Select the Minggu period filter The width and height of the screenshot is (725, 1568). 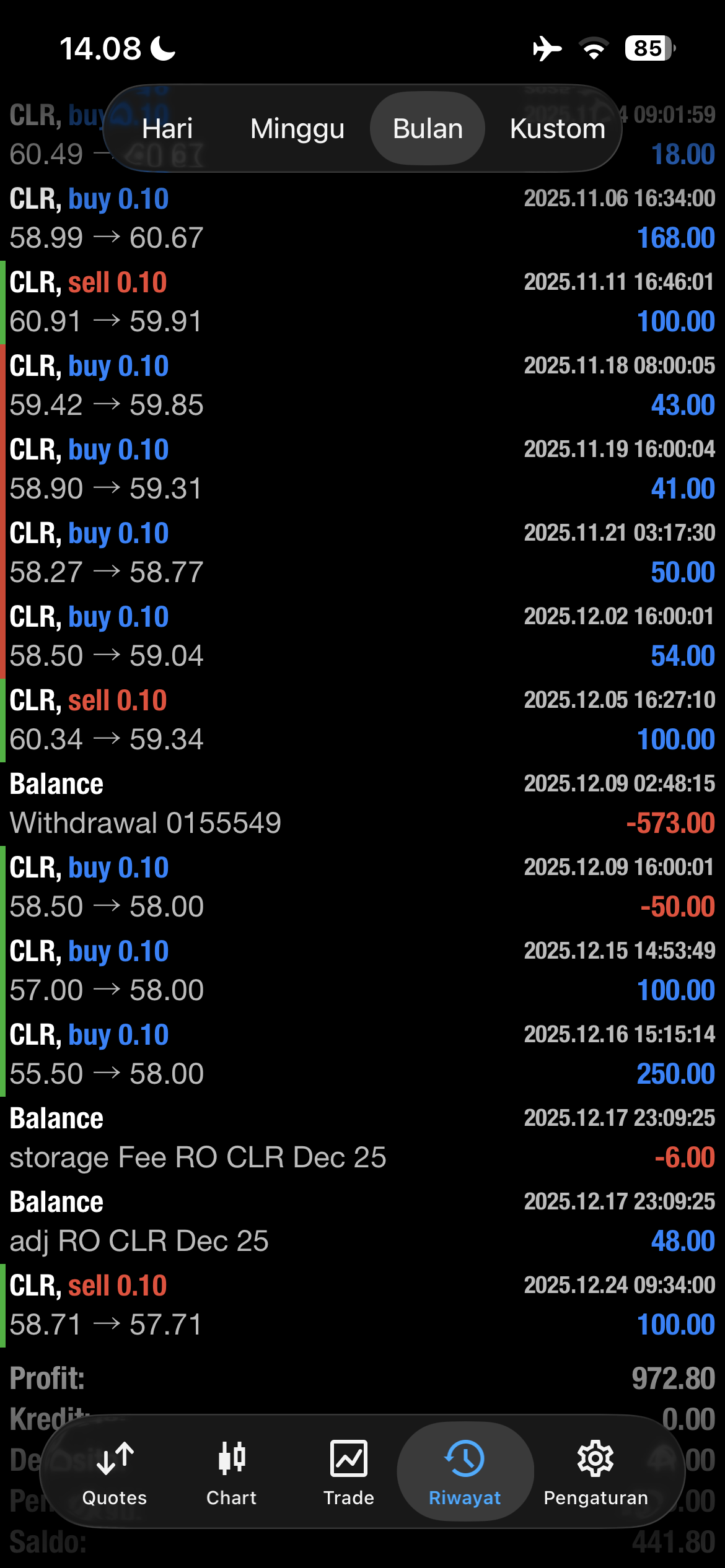coord(297,129)
